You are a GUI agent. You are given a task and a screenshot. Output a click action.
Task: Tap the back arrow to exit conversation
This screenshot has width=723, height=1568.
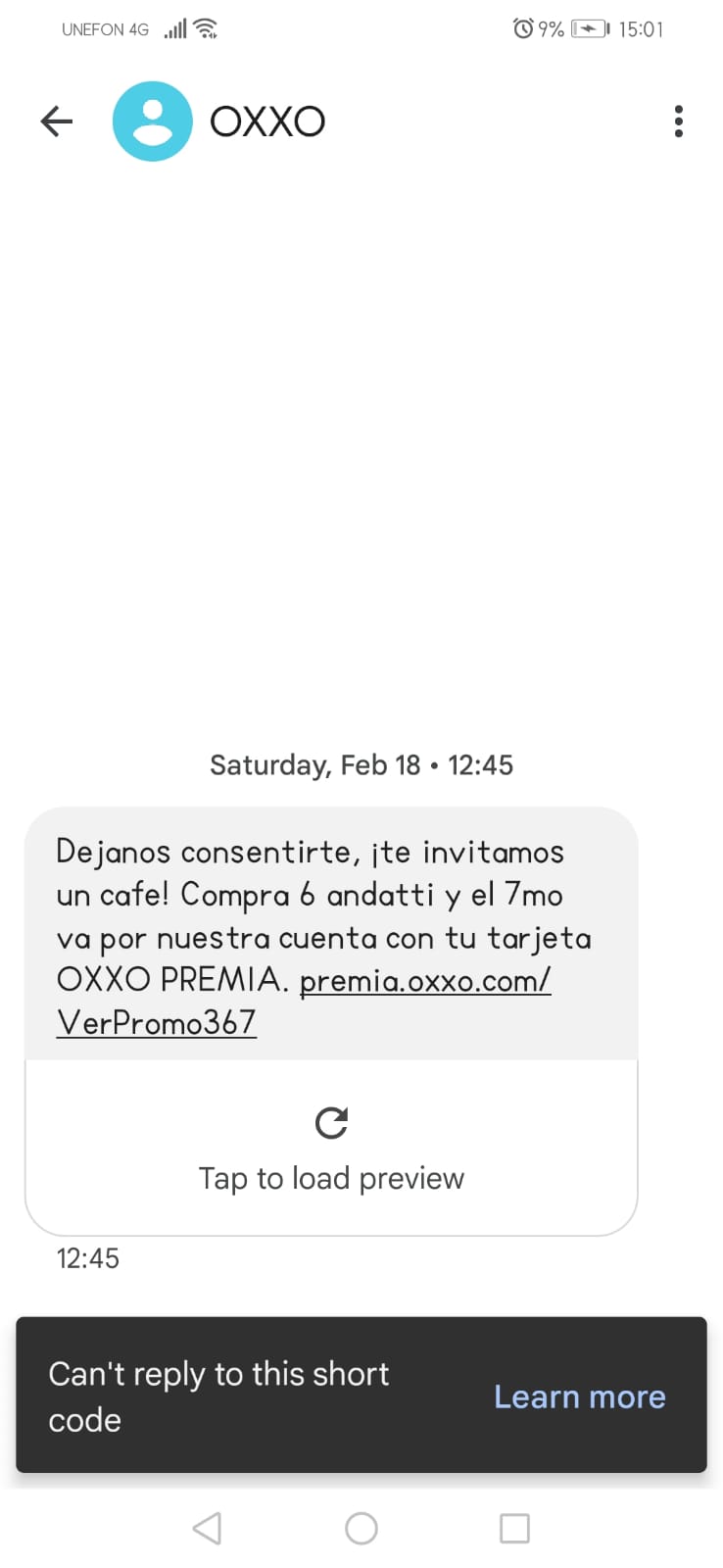coord(56,121)
